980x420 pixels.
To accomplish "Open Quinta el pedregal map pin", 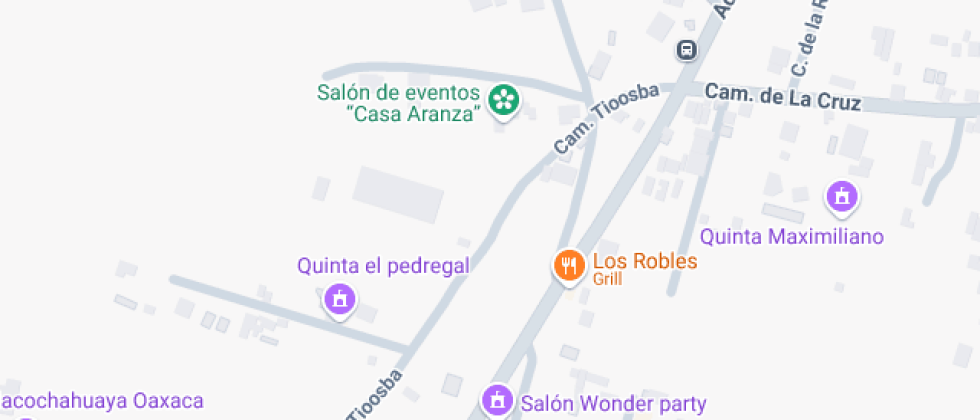I will coord(340,299).
